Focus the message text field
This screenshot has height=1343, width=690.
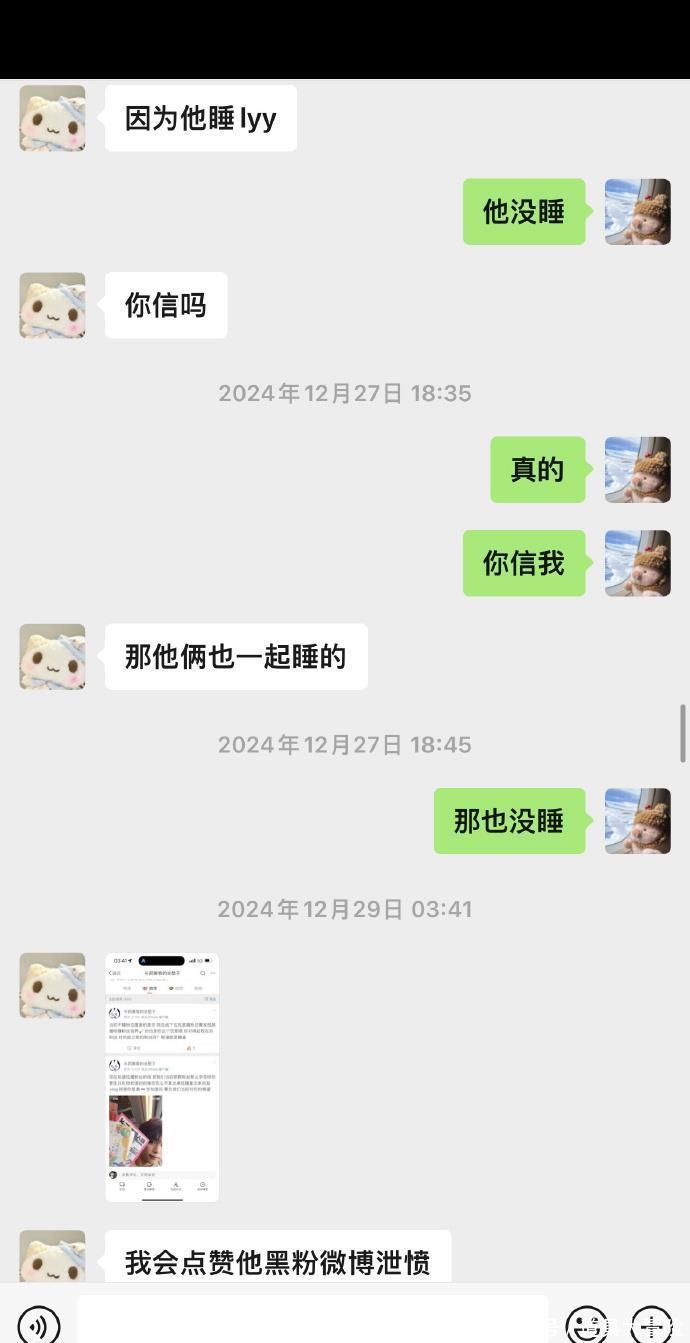point(312,1320)
